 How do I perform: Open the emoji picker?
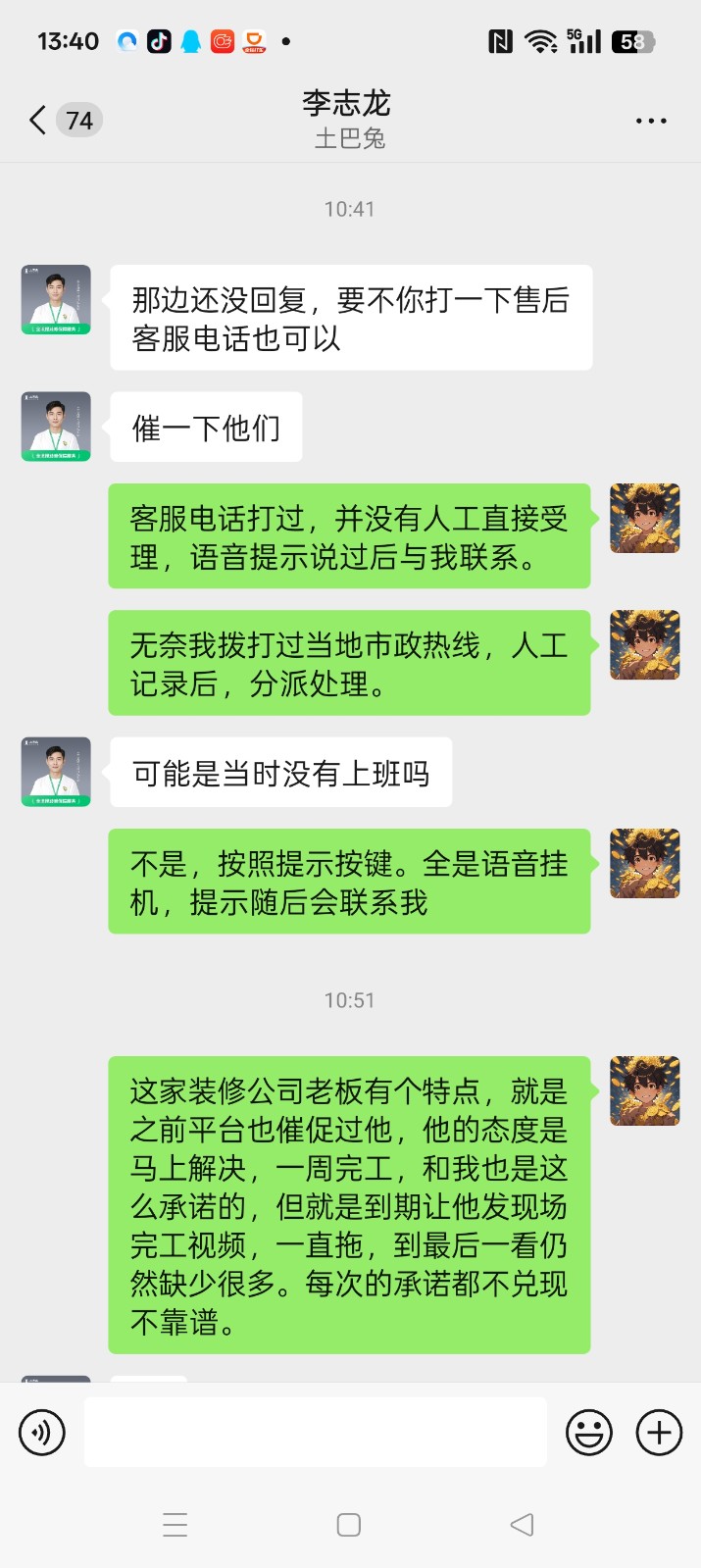point(589,1433)
